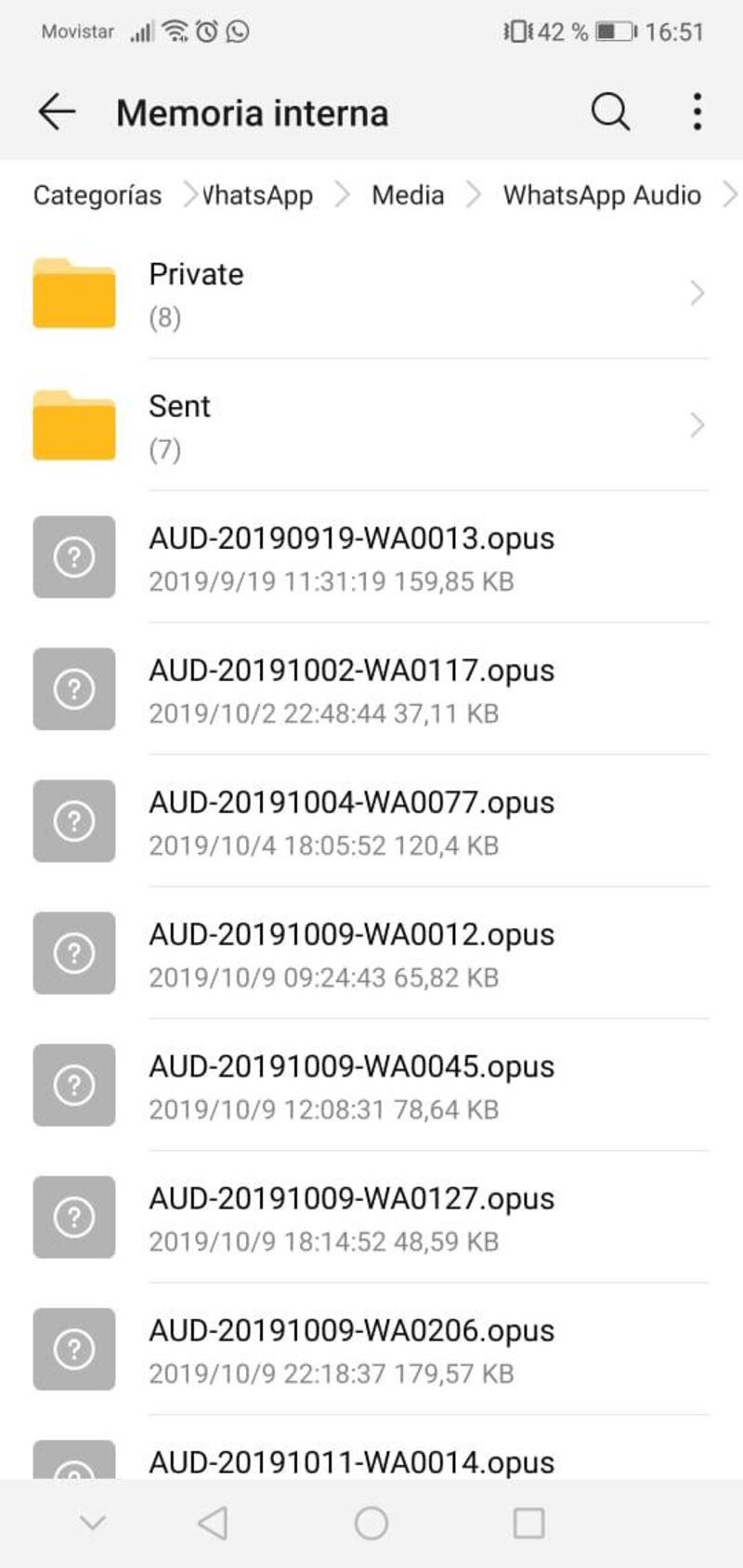The image size is (743, 1568).
Task: Open the search magnifier icon
Action: click(x=610, y=112)
